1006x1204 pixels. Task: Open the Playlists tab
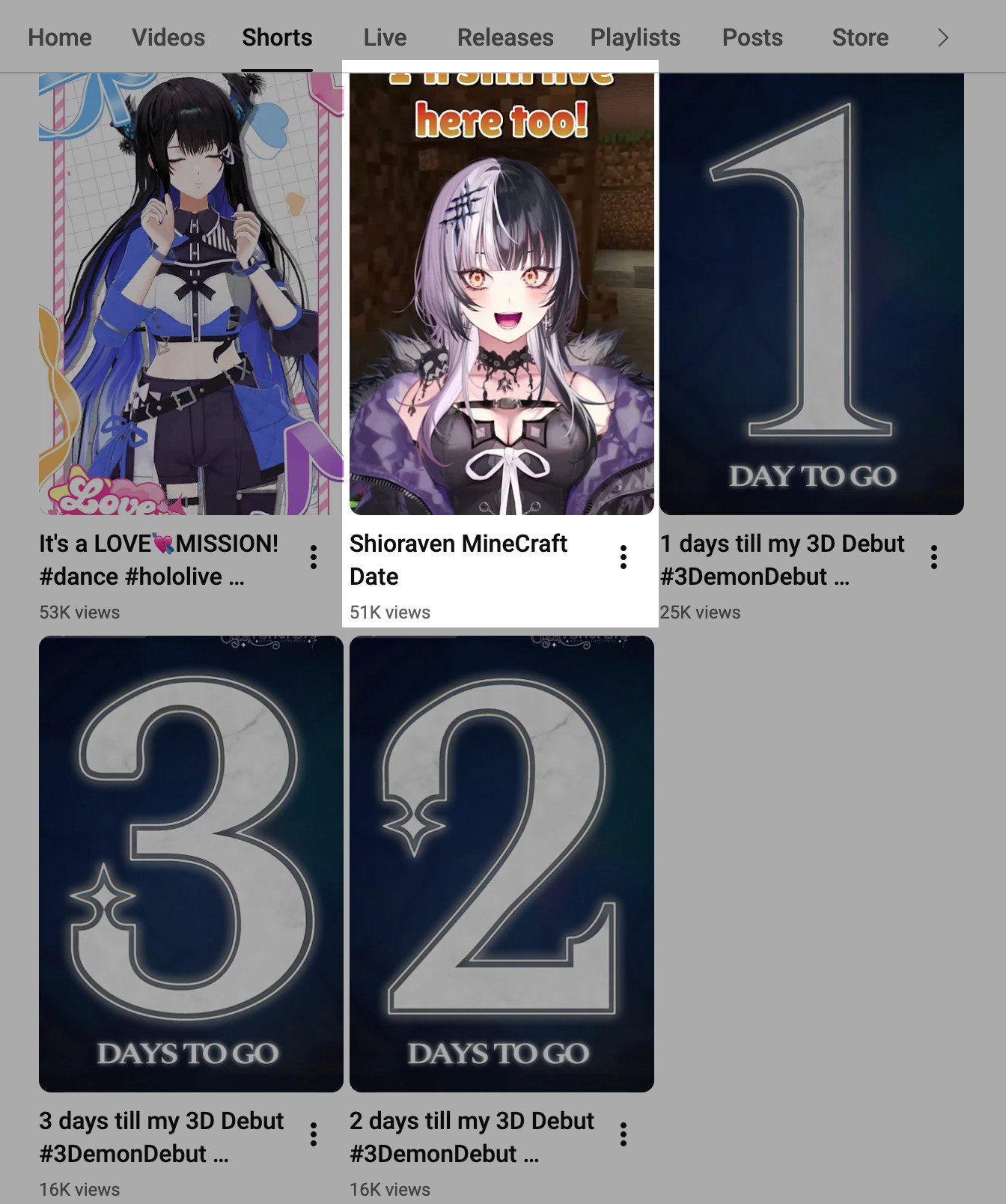(x=635, y=37)
